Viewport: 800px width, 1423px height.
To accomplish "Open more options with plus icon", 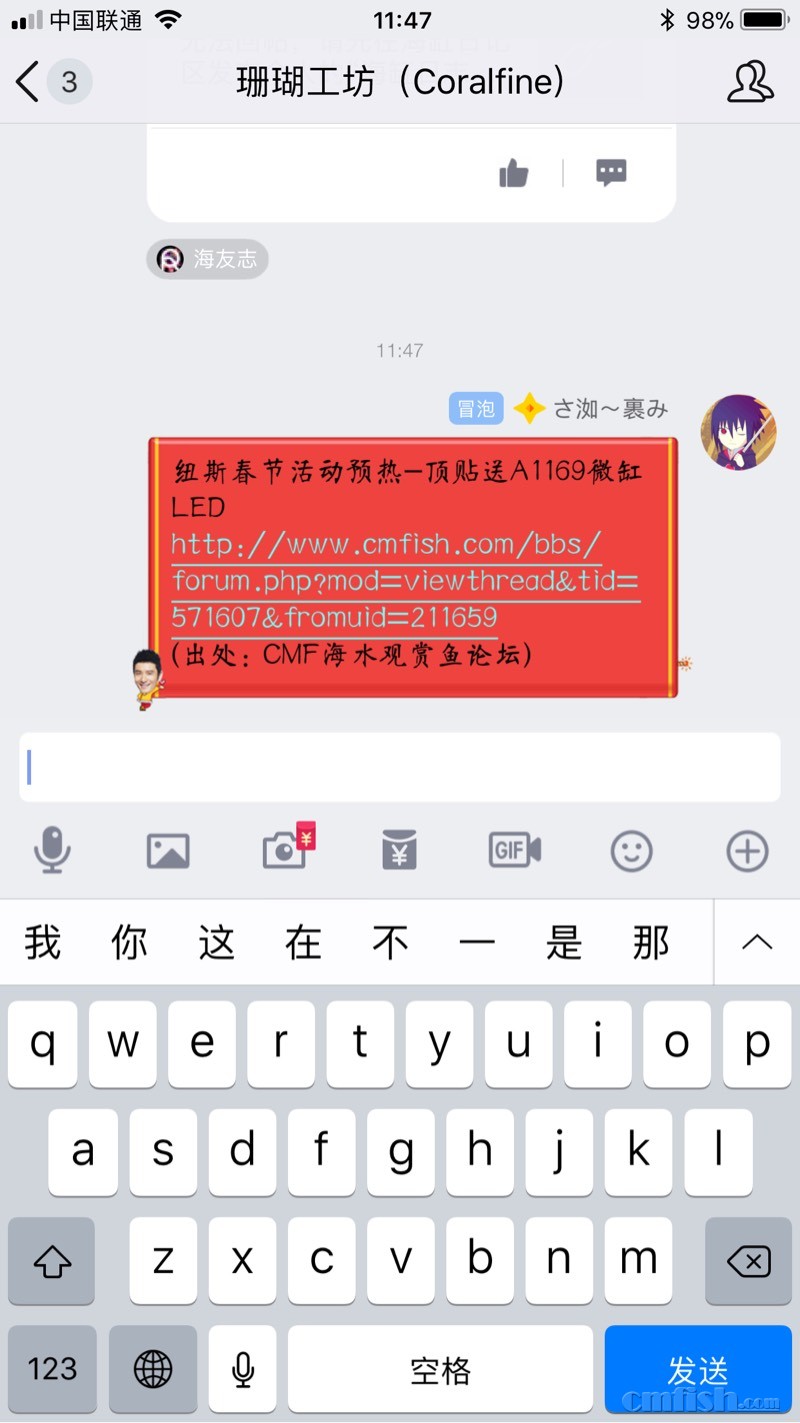I will pos(747,851).
